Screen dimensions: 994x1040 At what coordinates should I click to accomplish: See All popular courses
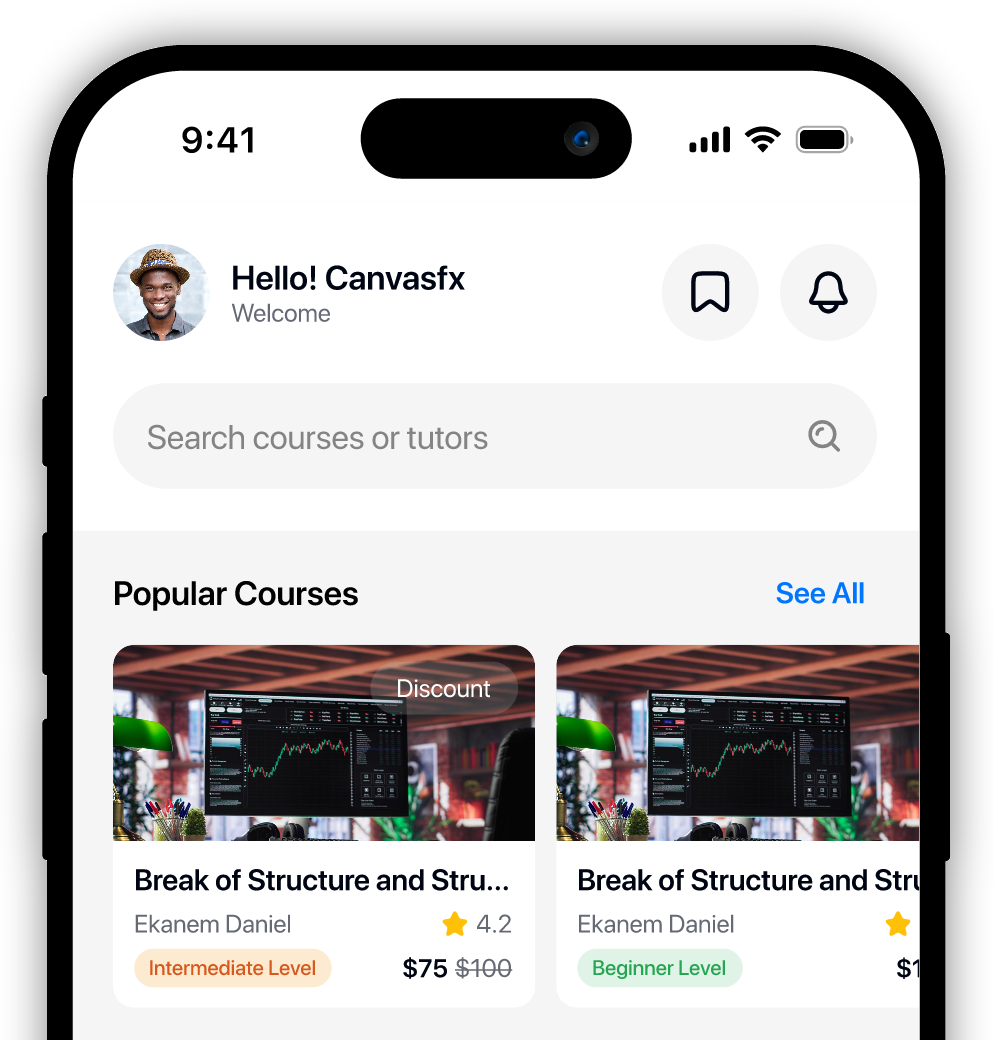[x=819, y=593]
